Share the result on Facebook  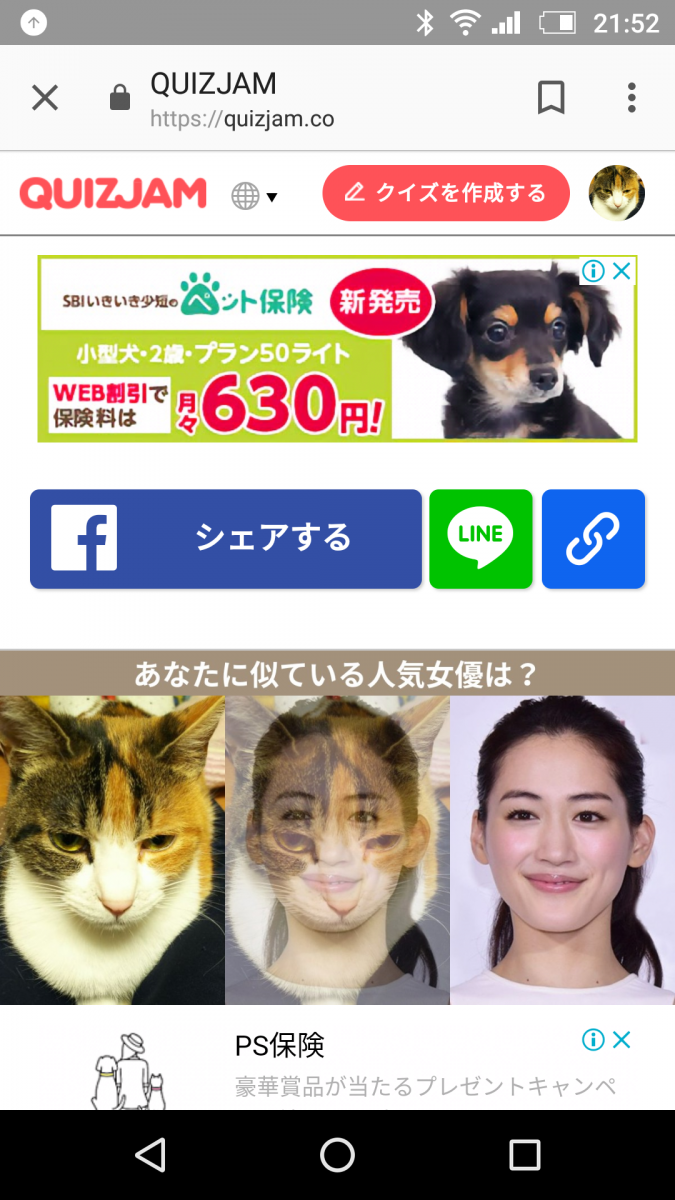pyautogui.click(x=226, y=538)
